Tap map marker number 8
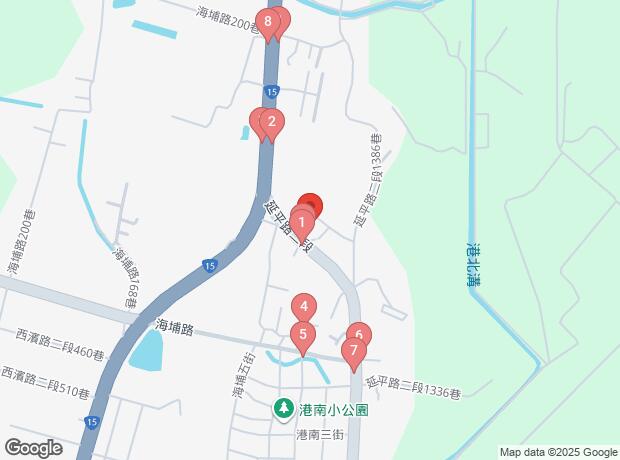The image size is (620, 460). [x=268, y=22]
